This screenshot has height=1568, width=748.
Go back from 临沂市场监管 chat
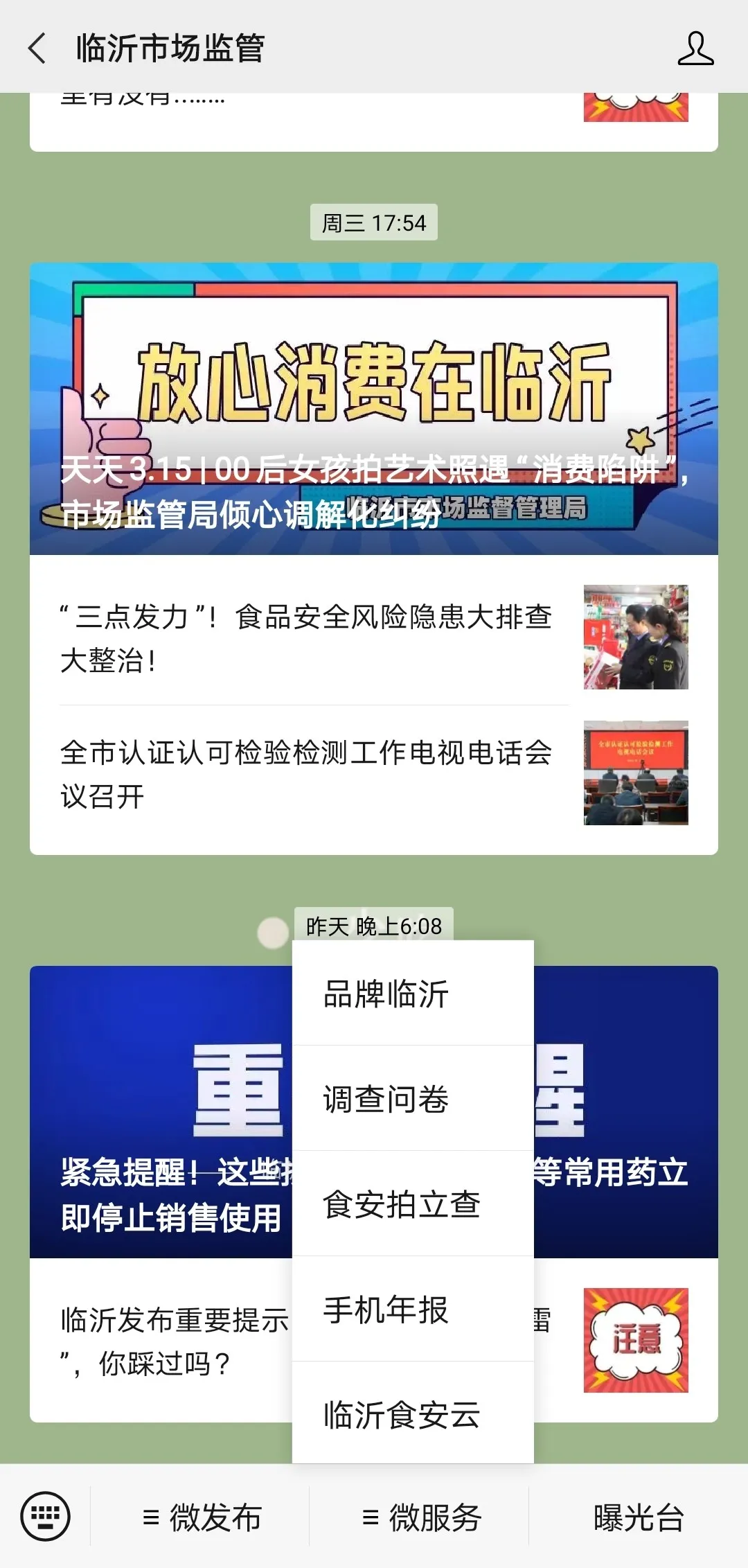pyautogui.click(x=37, y=49)
